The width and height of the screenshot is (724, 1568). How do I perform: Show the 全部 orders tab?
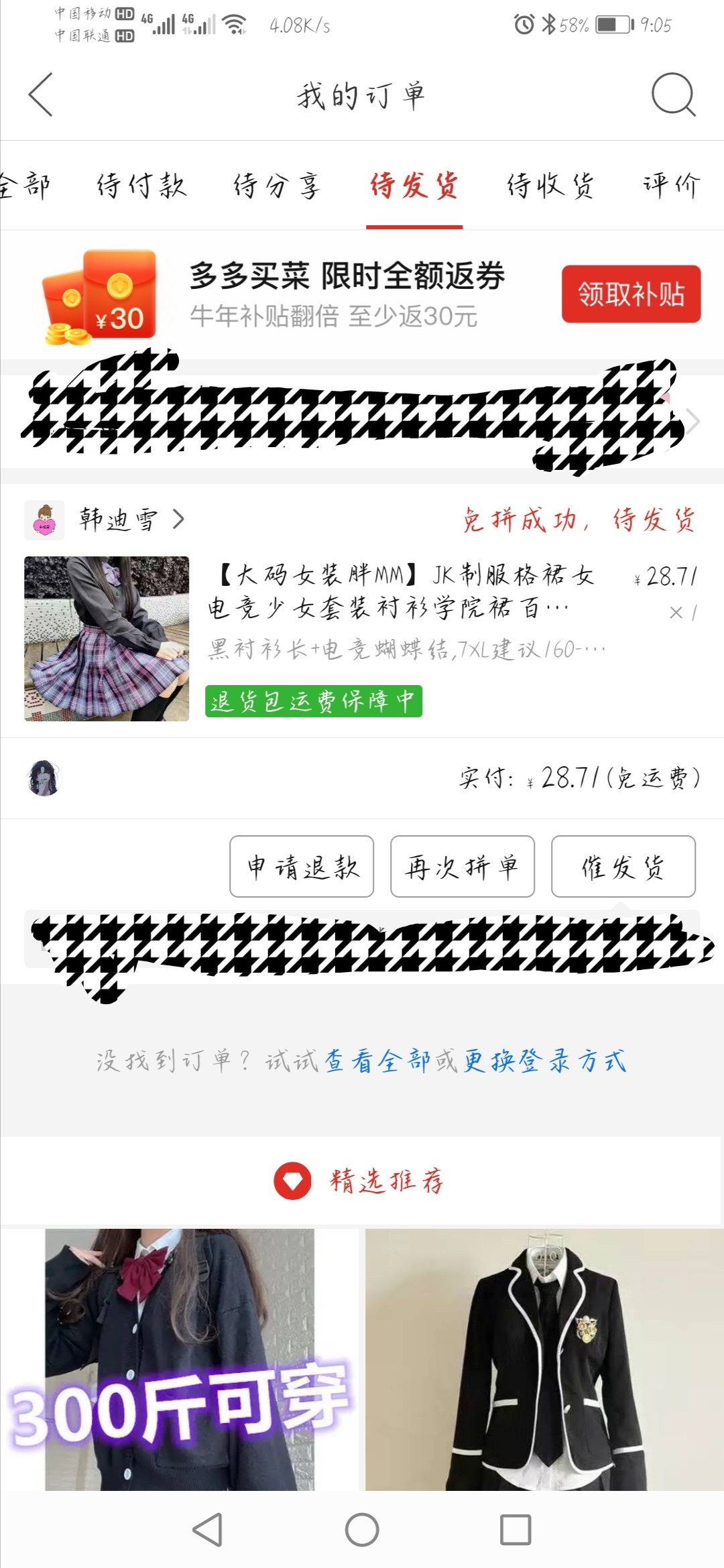[24, 186]
